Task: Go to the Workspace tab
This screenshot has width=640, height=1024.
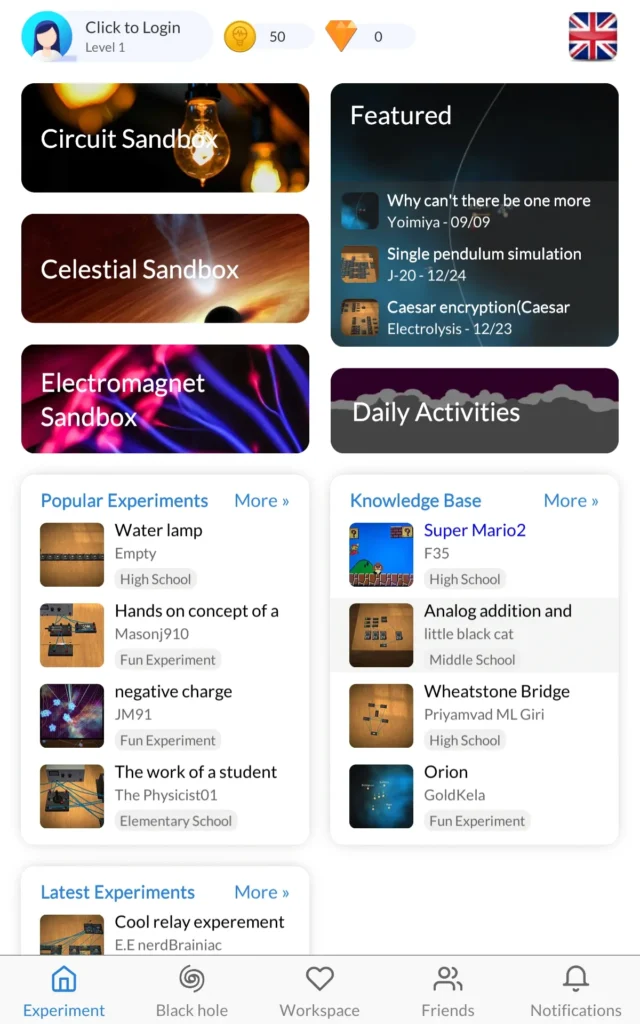Action: pos(319,990)
